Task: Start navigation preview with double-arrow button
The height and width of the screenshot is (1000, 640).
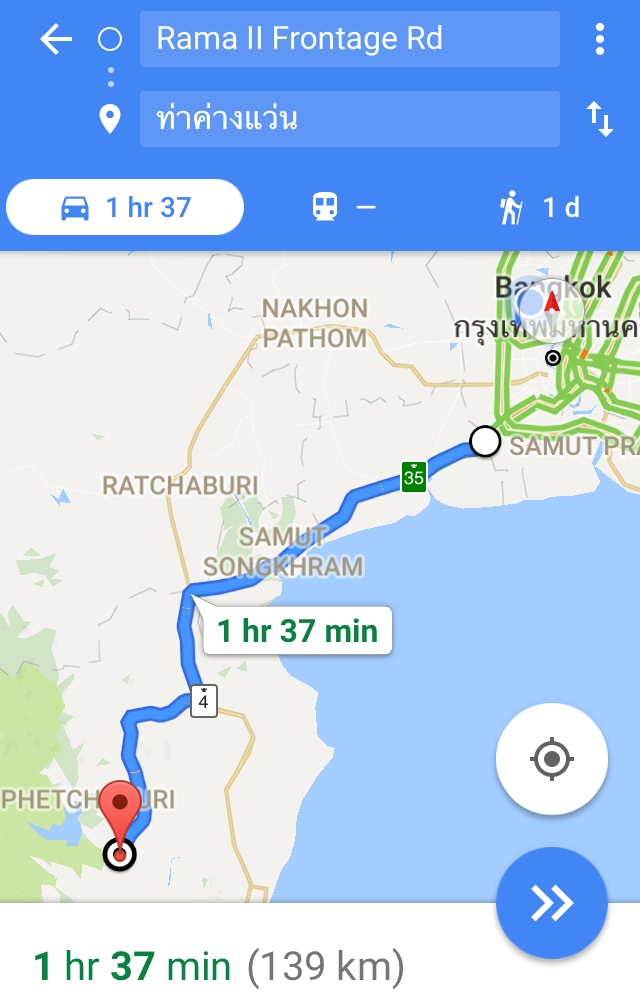Action: click(551, 903)
